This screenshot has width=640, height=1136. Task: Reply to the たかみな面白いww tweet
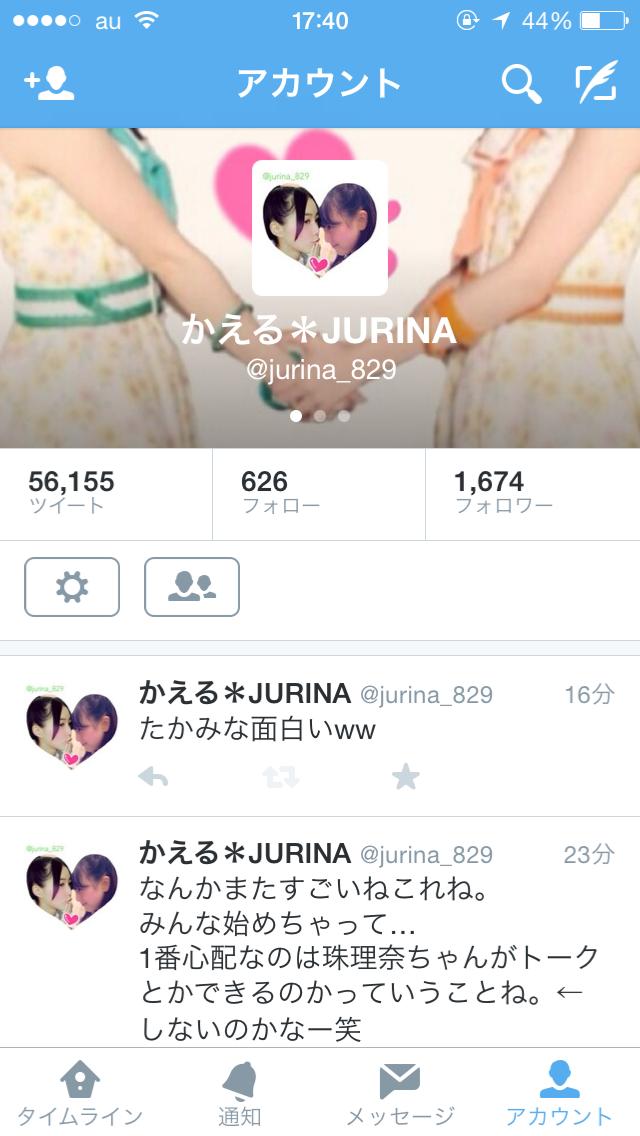click(x=153, y=777)
